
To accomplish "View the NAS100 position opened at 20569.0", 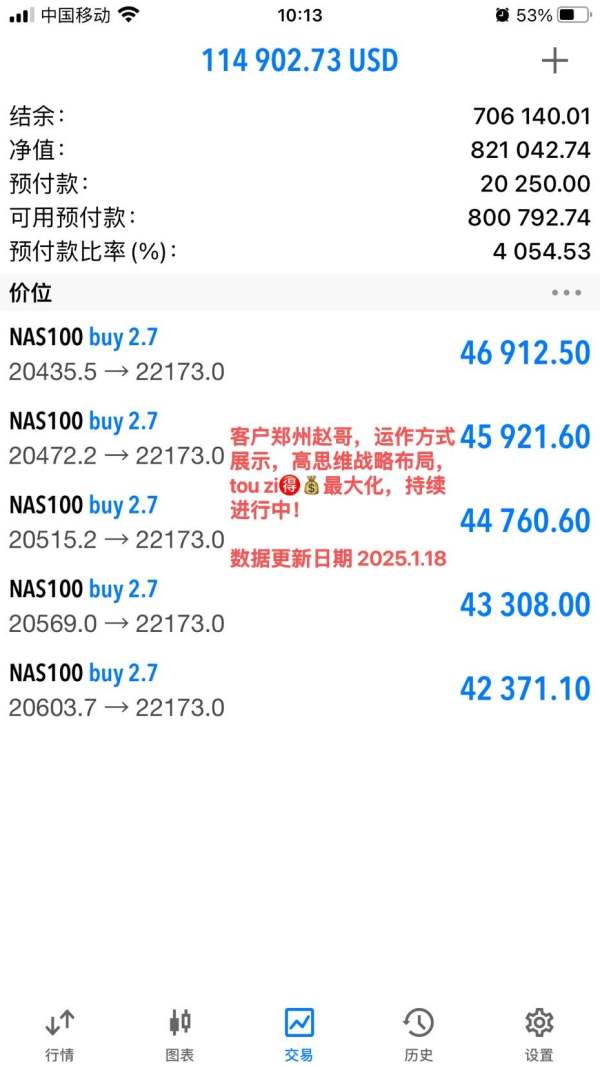I will [x=300, y=606].
